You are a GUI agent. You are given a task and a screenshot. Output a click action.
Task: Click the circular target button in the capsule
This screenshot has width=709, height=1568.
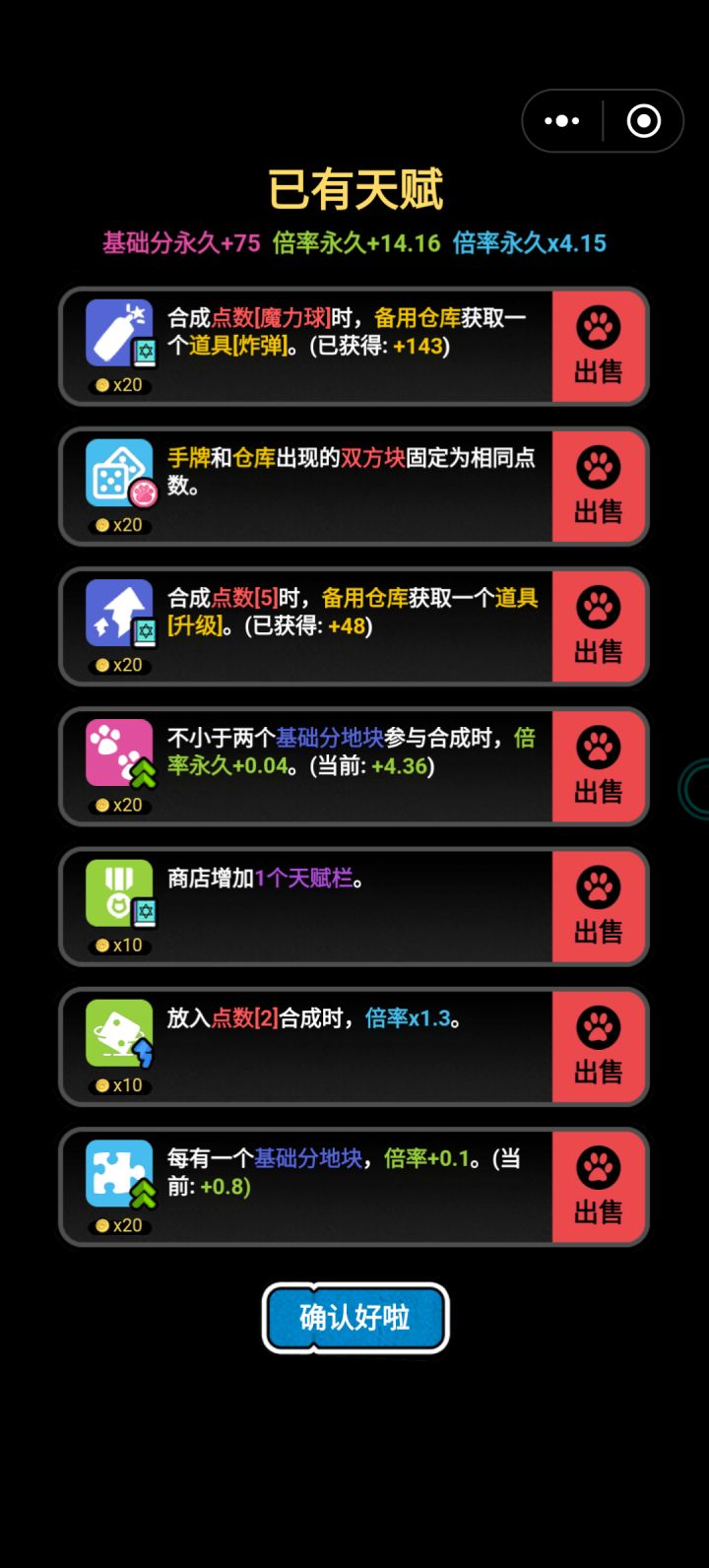(x=643, y=120)
